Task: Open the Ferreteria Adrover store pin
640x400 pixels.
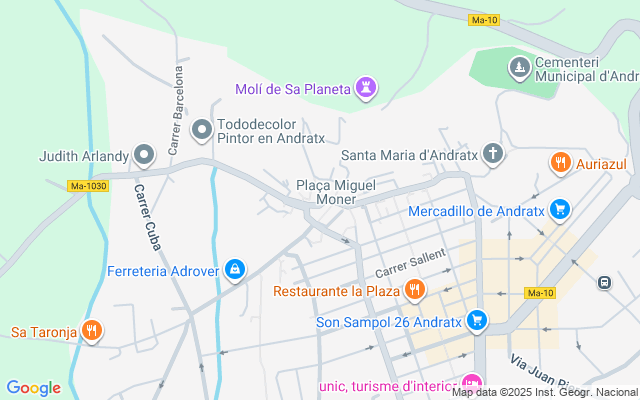Action: (234, 269)
